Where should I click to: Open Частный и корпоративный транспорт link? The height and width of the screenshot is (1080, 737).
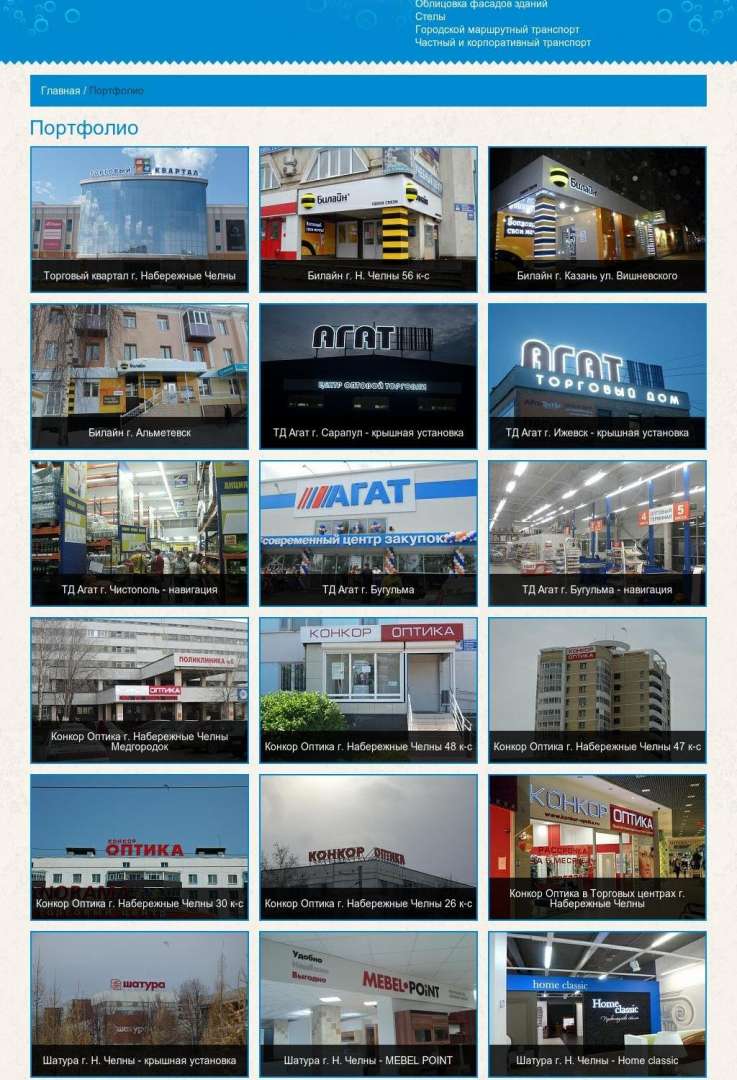[x=503, y=43]
